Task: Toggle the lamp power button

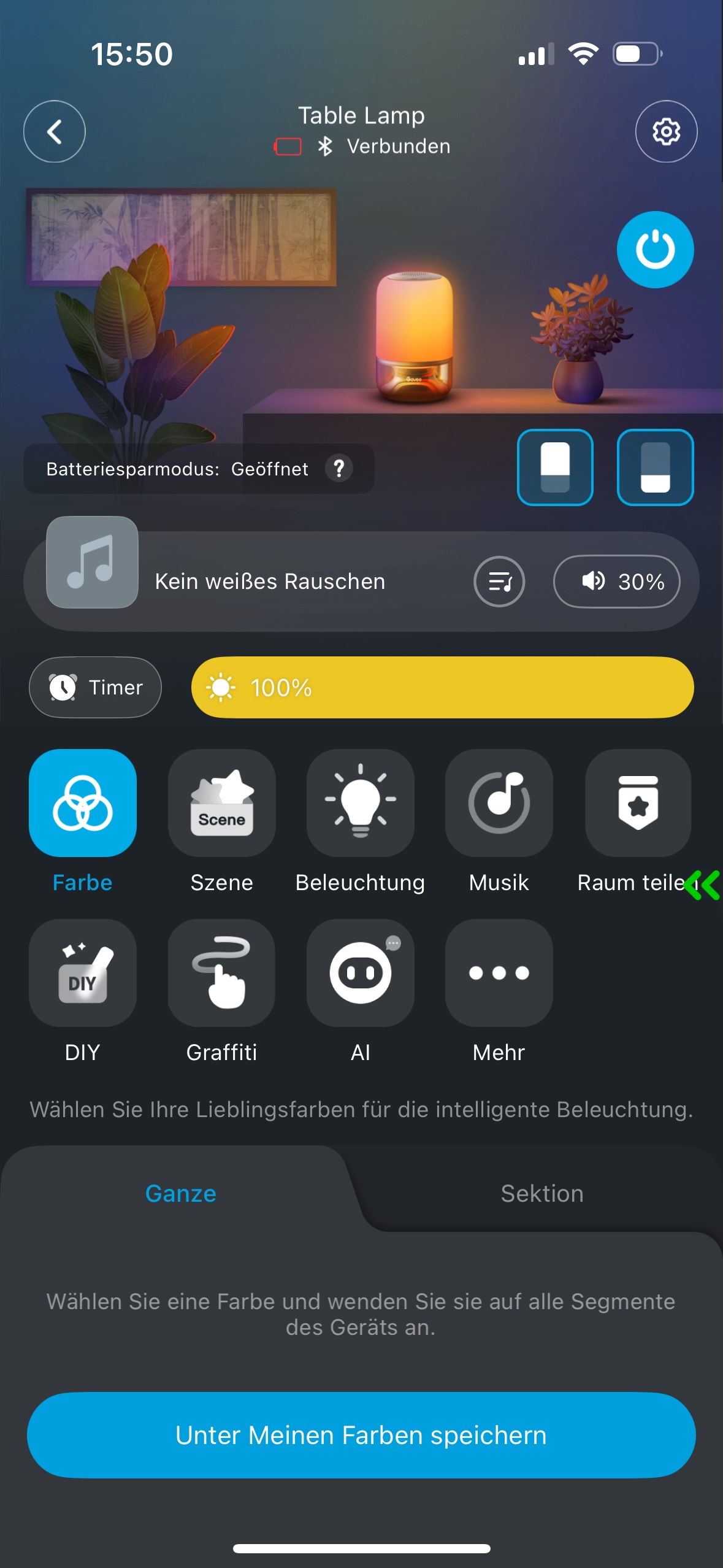Action: point(655,250)
